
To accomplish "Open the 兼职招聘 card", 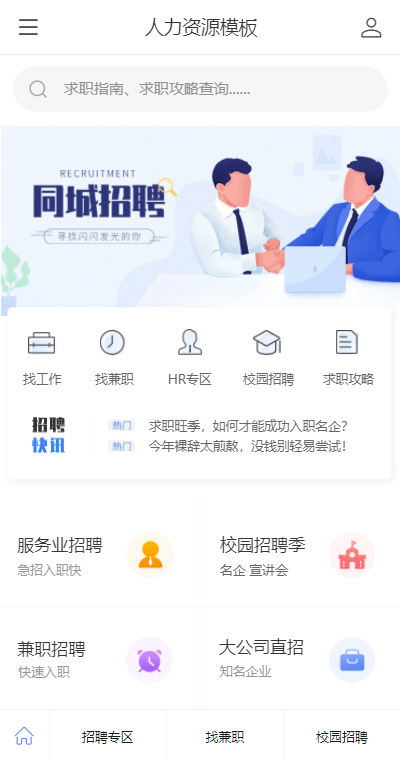I will [100, 659].
